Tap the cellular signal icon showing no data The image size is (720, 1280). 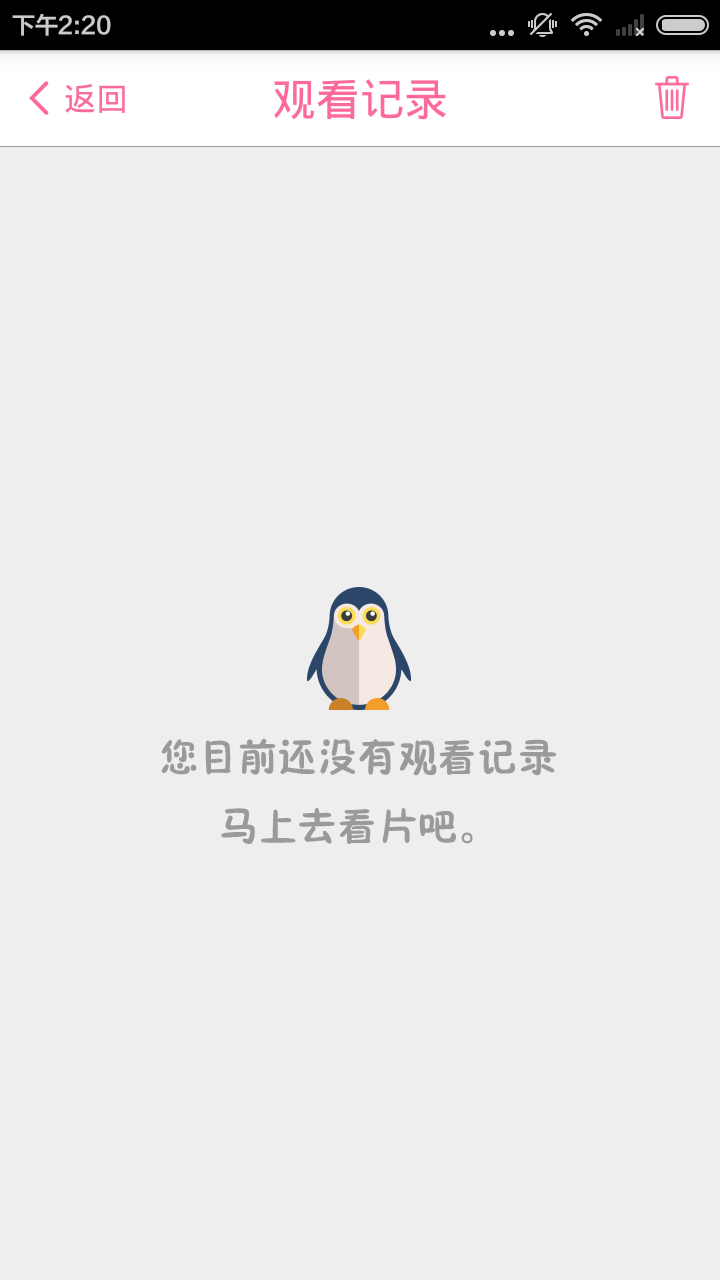click(629, 25)
